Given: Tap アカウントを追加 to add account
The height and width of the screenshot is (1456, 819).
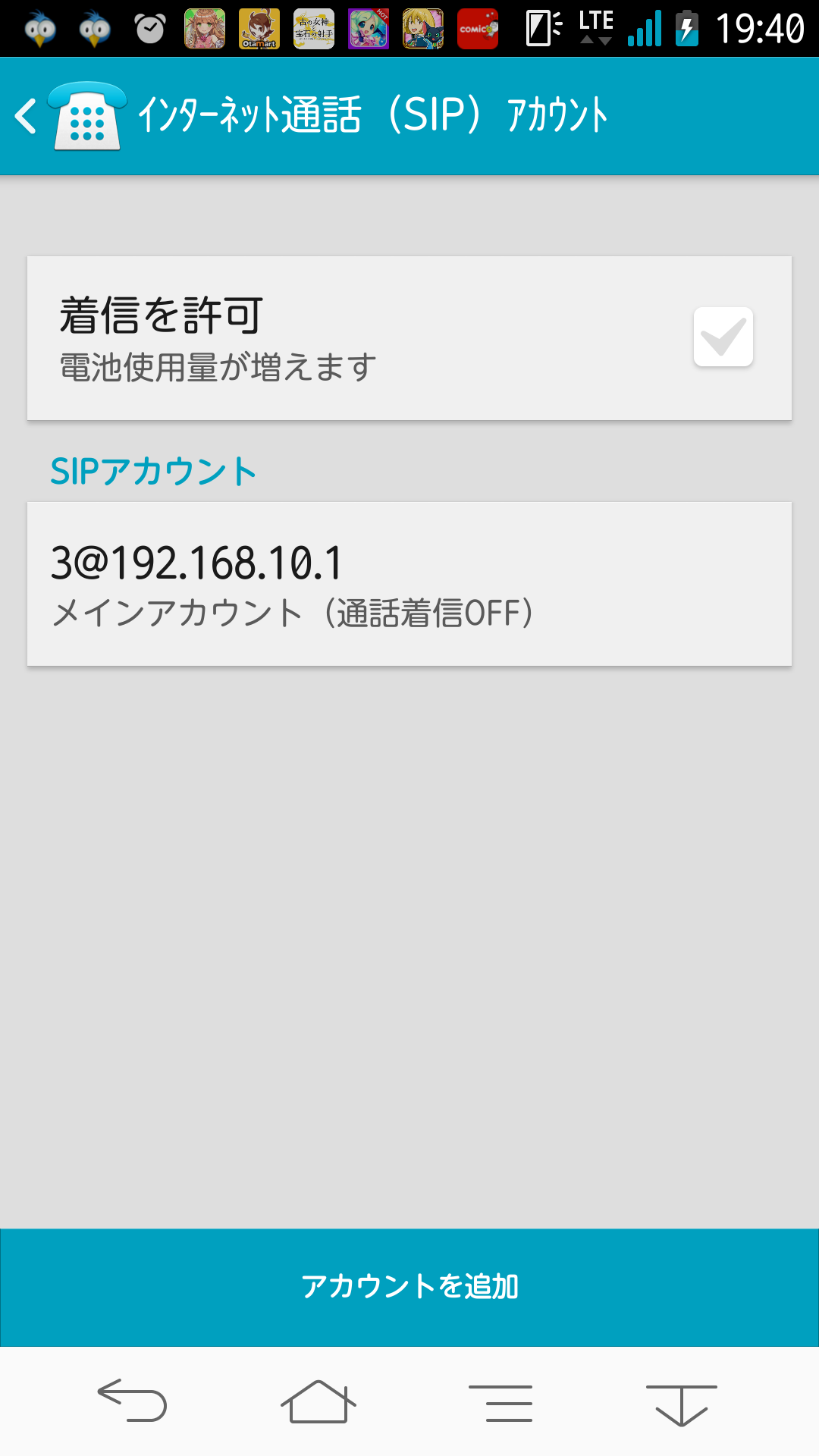Looking at the screenshot, I should pos(409,1287).
